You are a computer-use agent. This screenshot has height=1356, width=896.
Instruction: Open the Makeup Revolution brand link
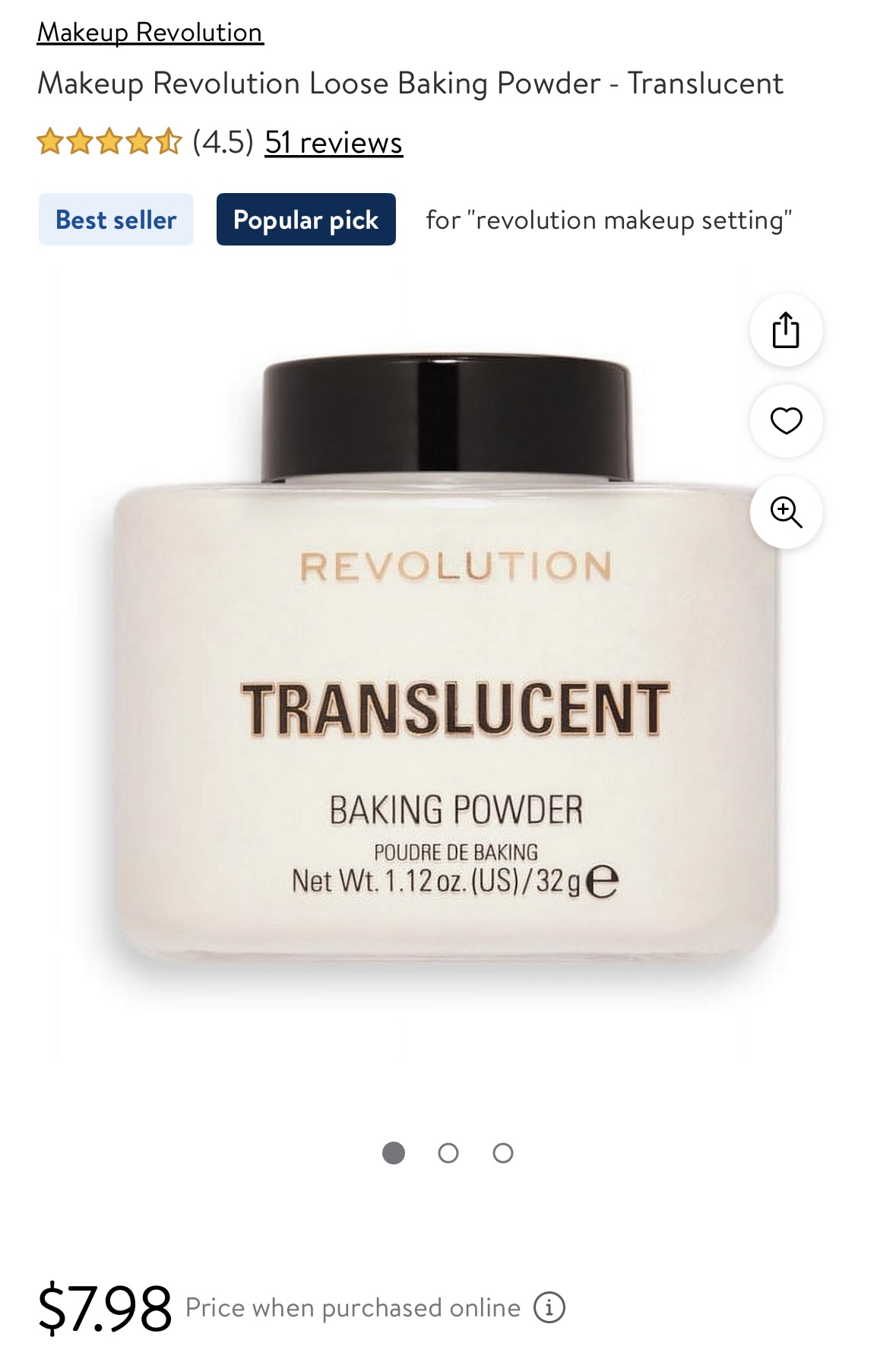pos(150,33)
